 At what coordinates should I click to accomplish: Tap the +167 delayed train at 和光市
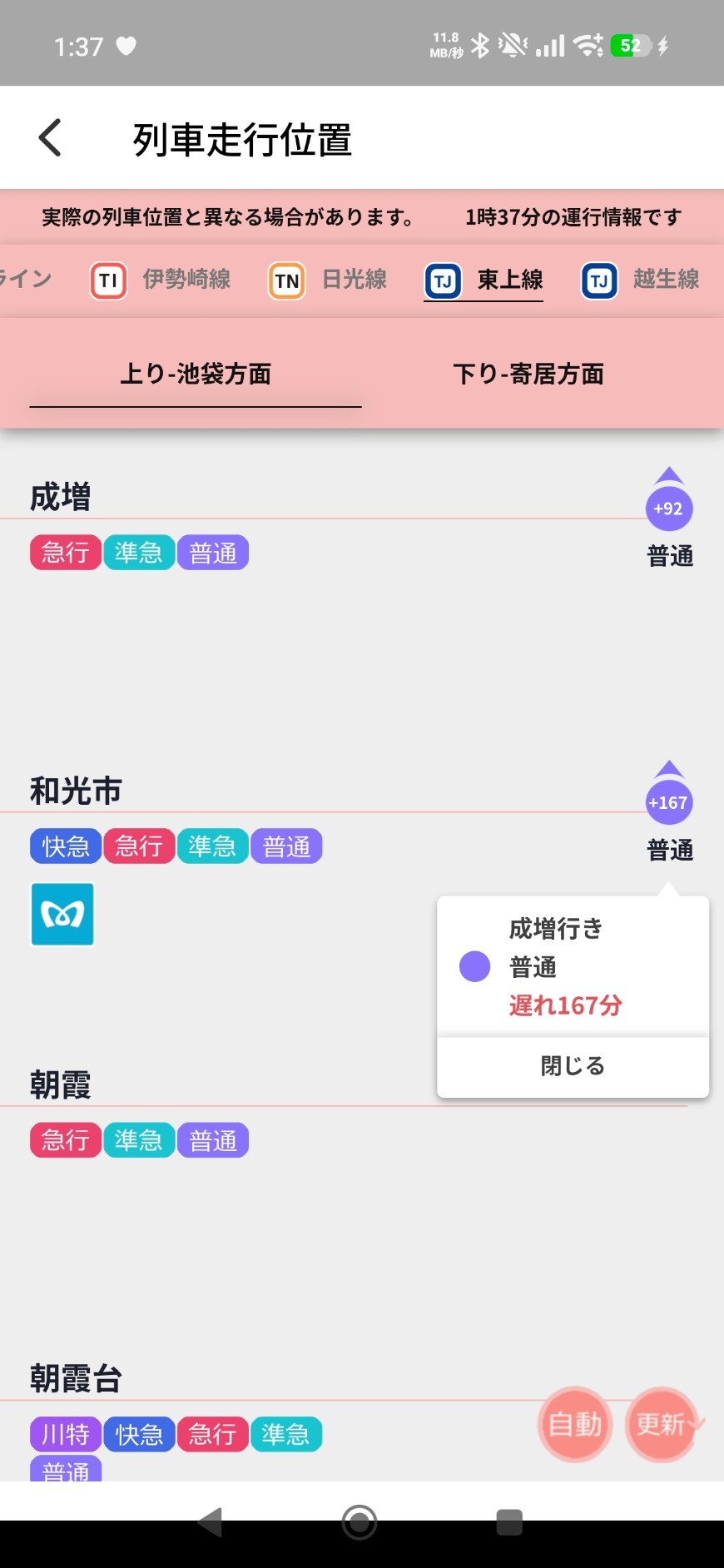point(669,801)
